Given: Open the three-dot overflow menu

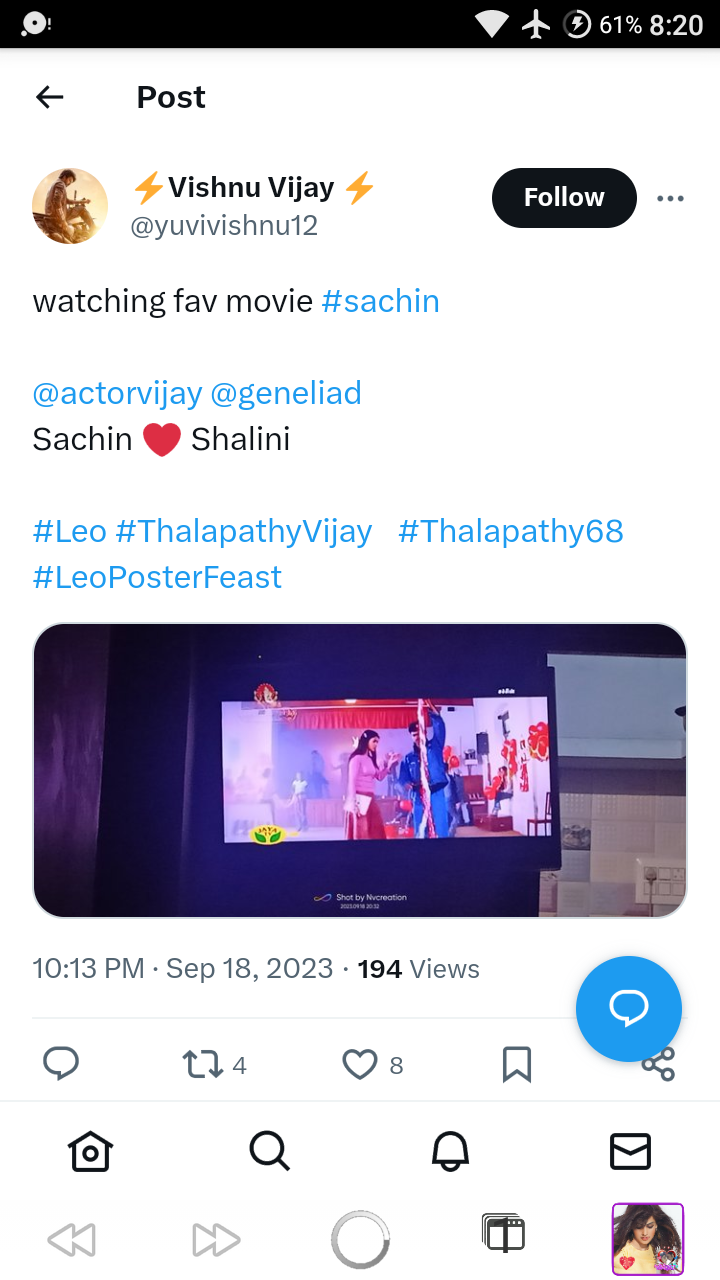Looking at the screenshot, I should point(670,198).
